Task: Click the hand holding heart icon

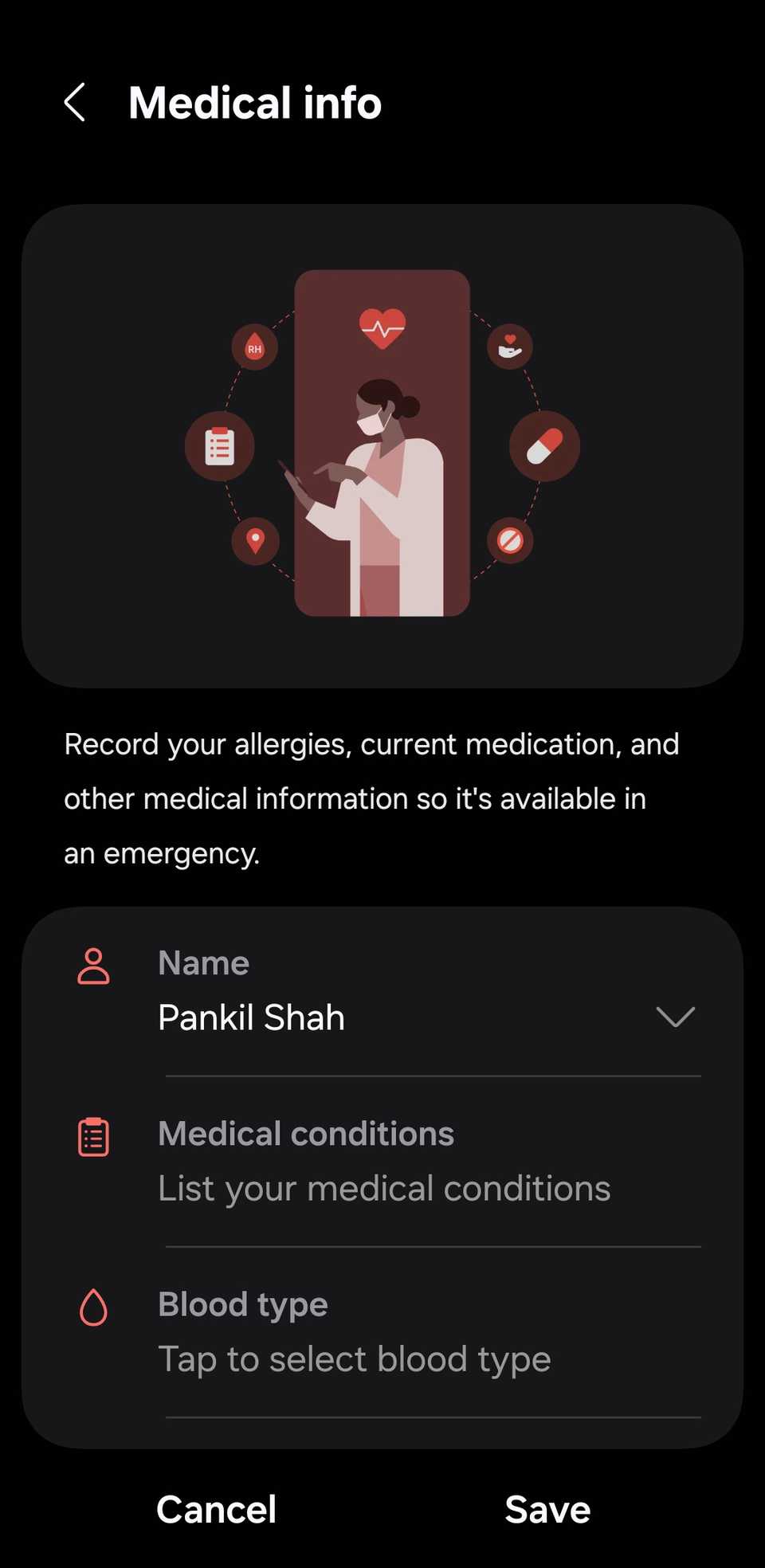Action: (510, 346)
